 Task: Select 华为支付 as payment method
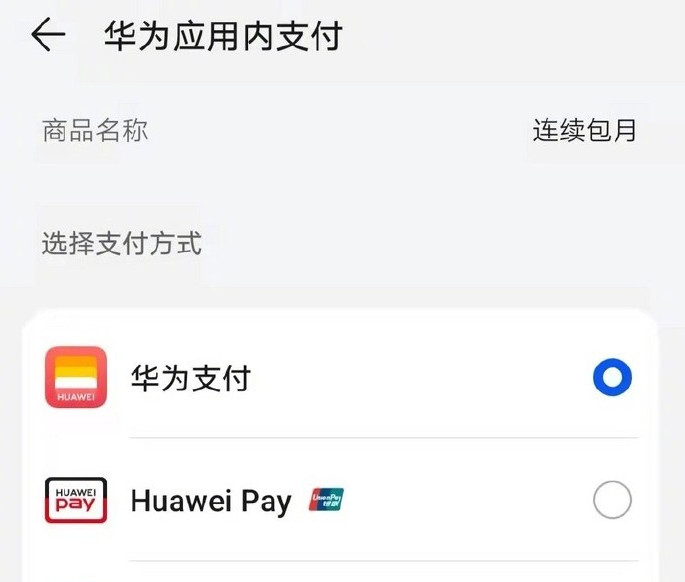pyautogui.click(x=612, y=378)
